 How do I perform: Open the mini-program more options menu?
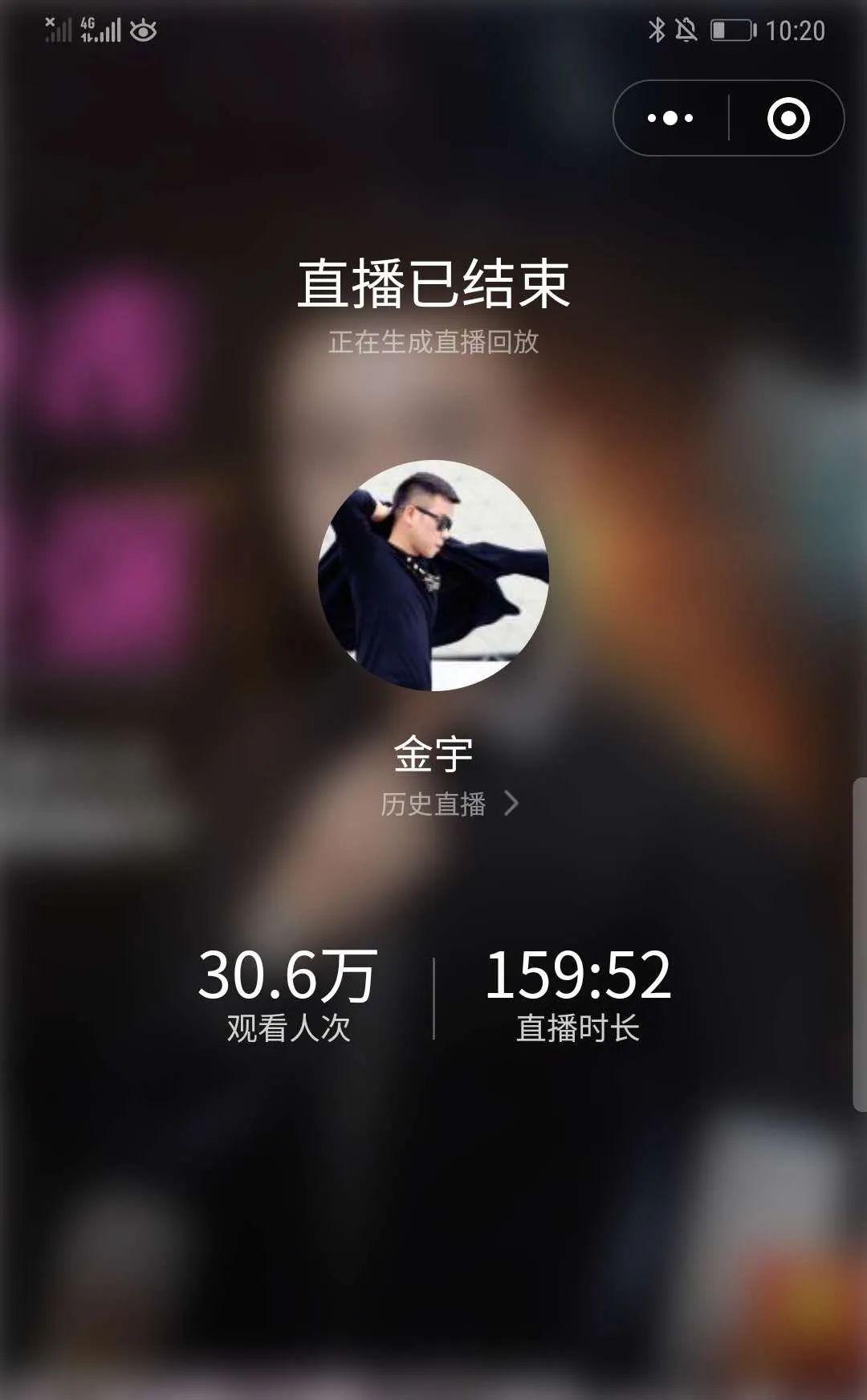tap(670, 118)
